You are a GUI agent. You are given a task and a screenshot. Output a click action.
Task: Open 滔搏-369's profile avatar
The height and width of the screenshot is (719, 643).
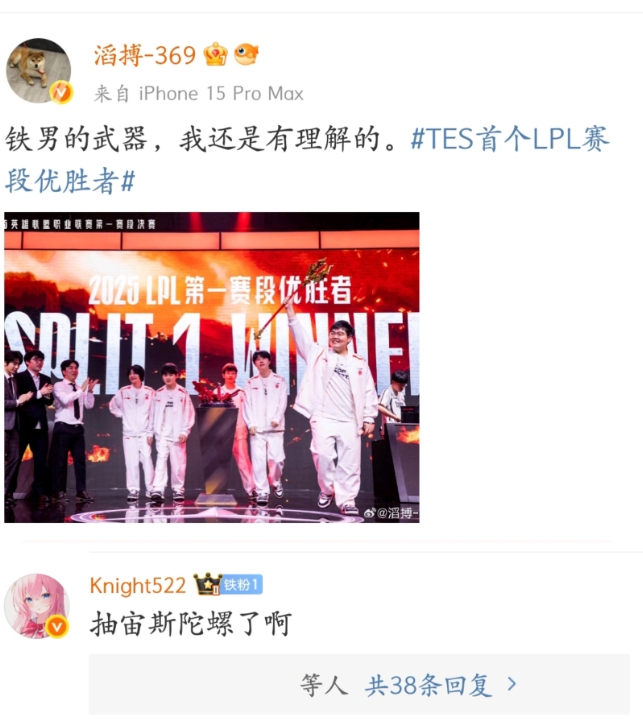38,70
